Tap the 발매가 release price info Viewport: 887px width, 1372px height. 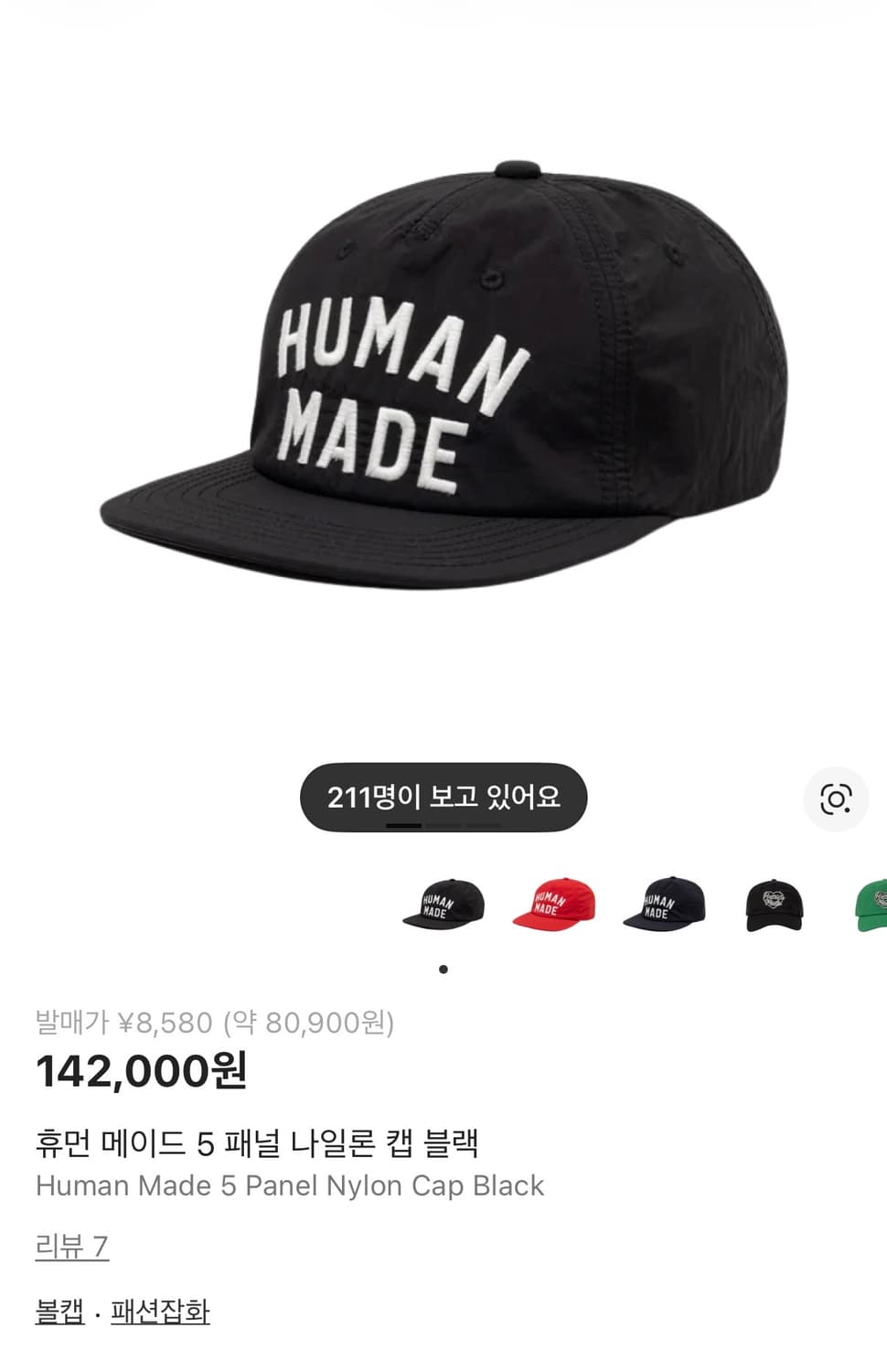pos(215,1024)
